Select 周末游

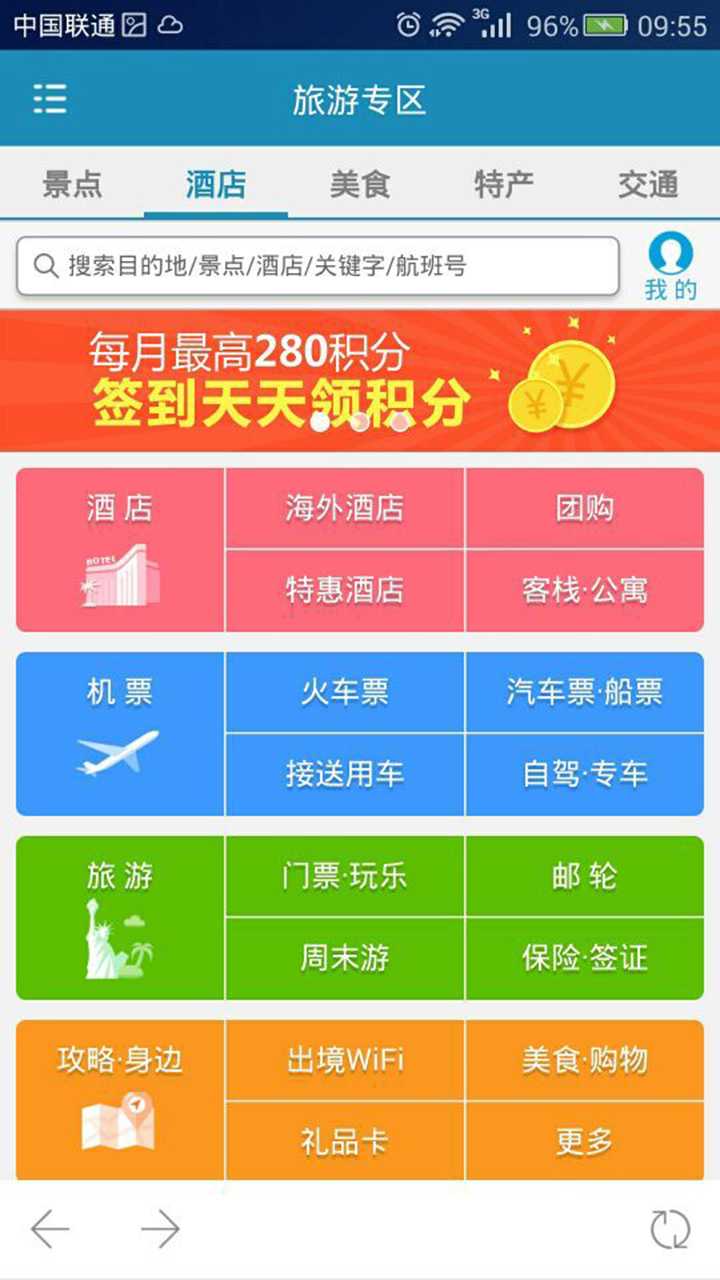pos(345,958)
